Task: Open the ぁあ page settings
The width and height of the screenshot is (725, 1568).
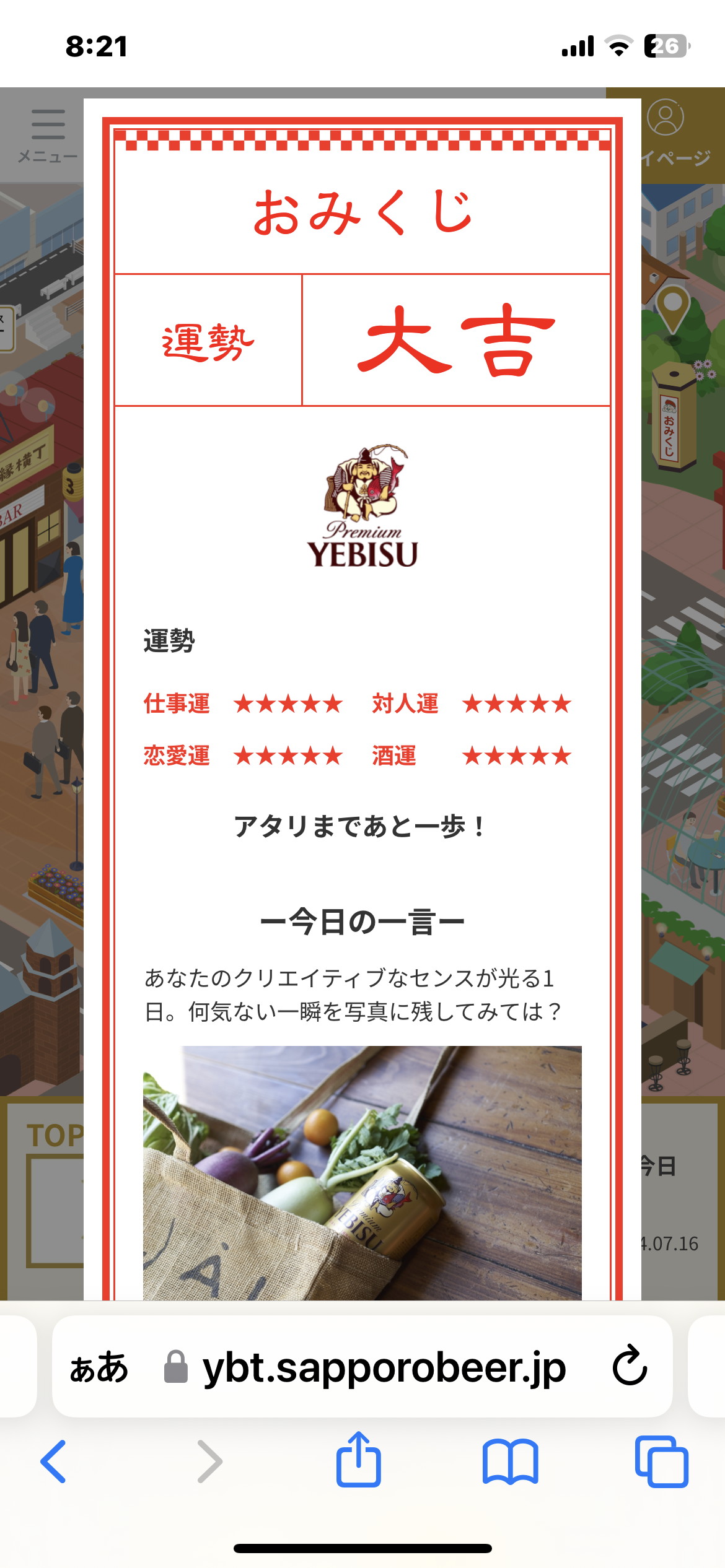Action: pos(99,1367)
